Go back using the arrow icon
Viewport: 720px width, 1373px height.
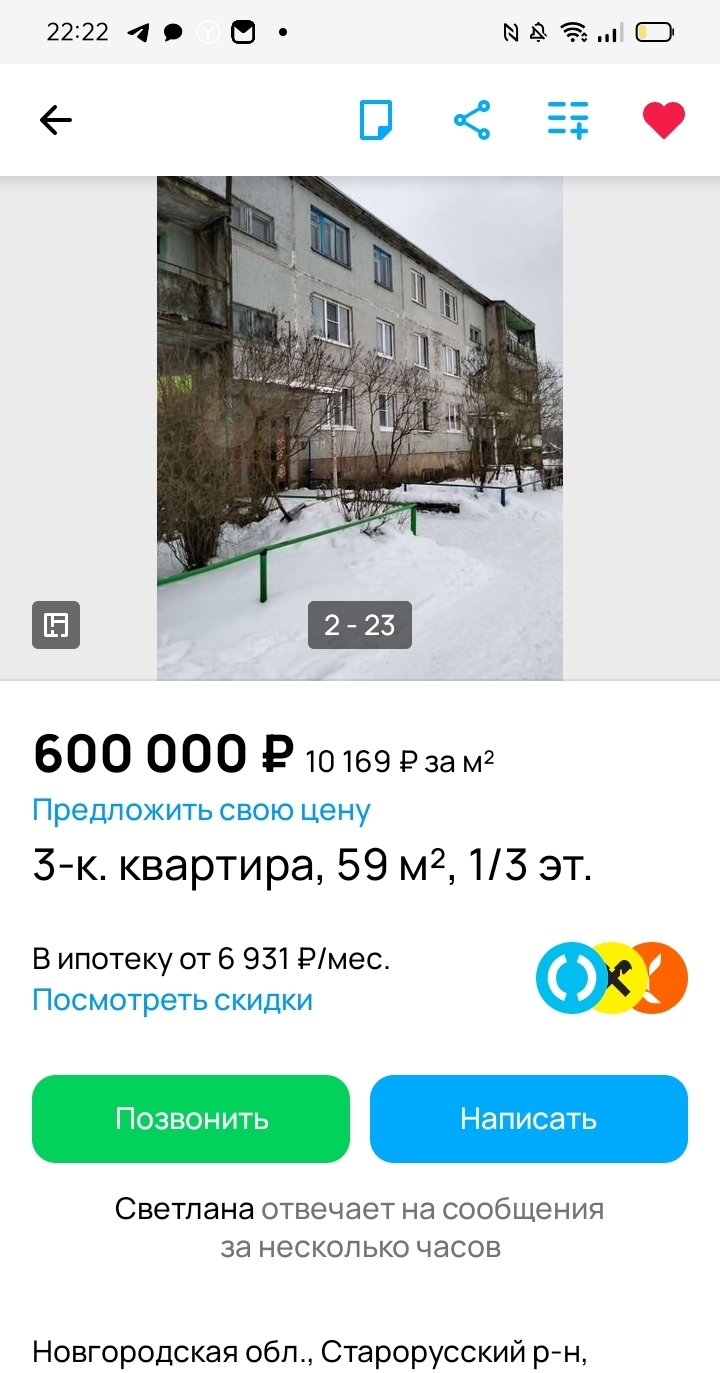point(56,121)
